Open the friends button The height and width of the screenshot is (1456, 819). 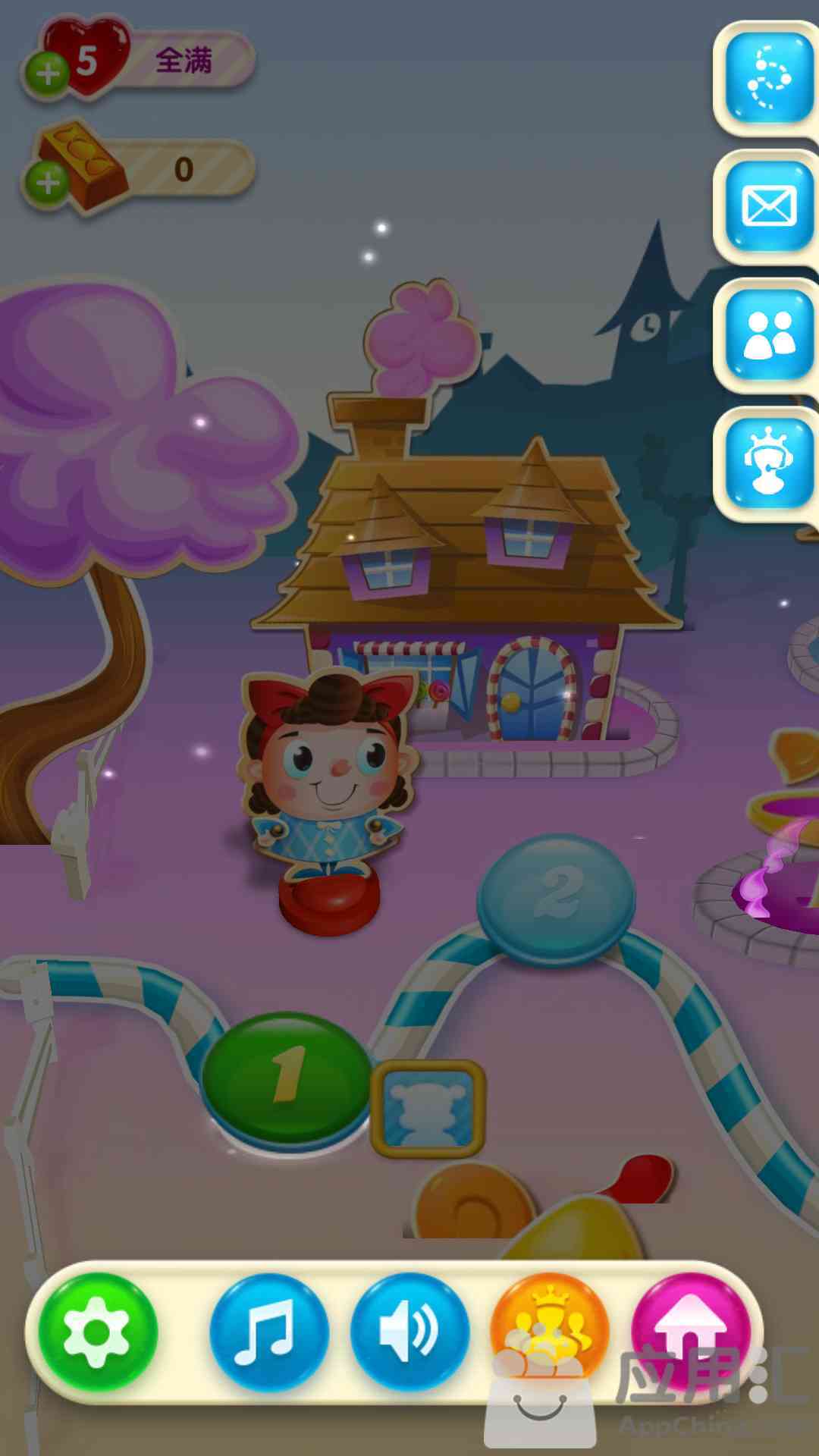pos(768,334)
